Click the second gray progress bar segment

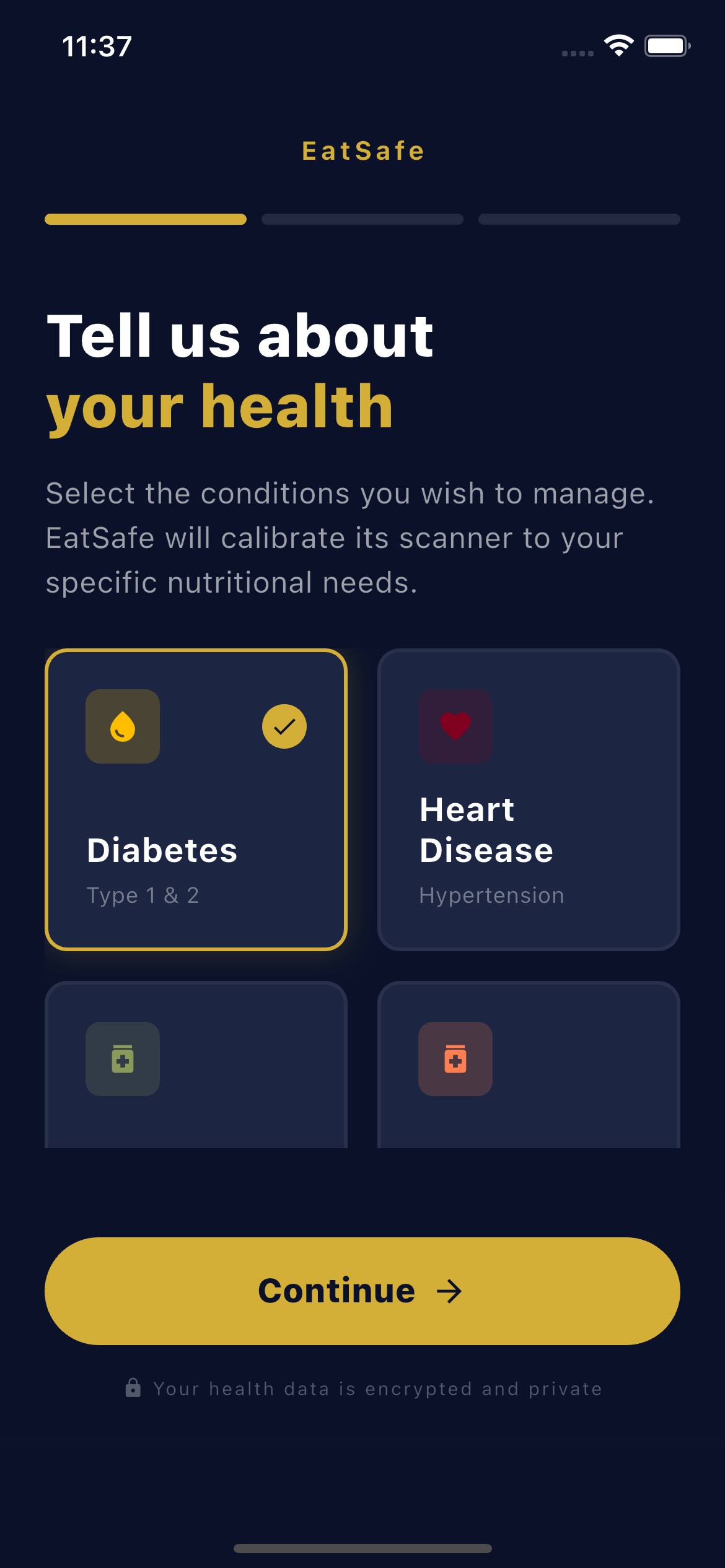tap(362, 219)
